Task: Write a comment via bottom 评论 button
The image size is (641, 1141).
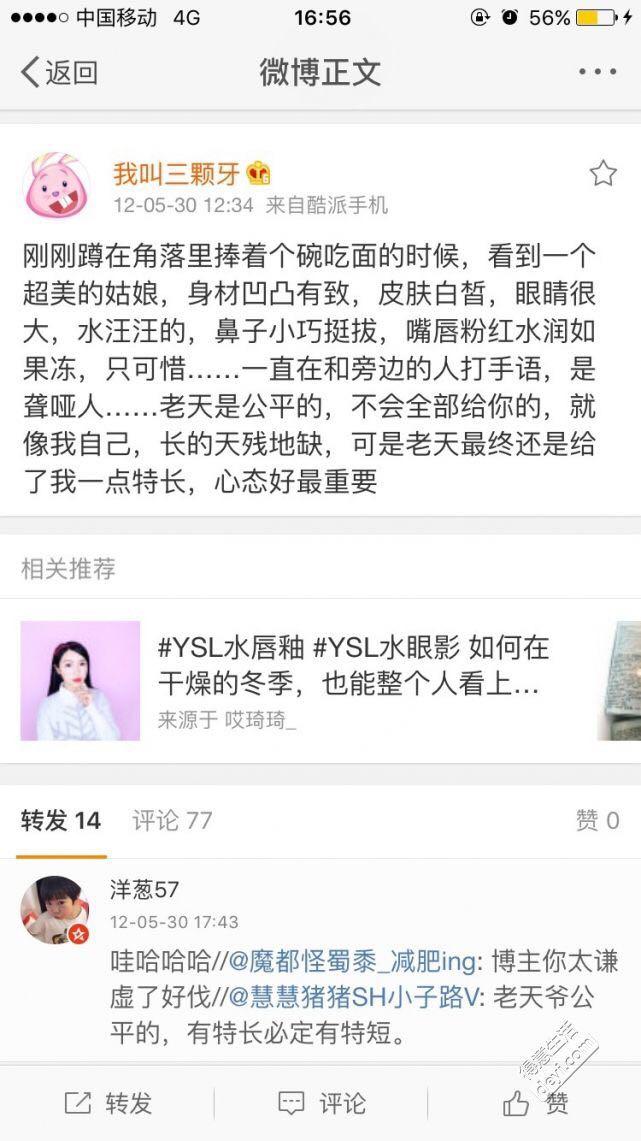Action: coord(321,1103)
